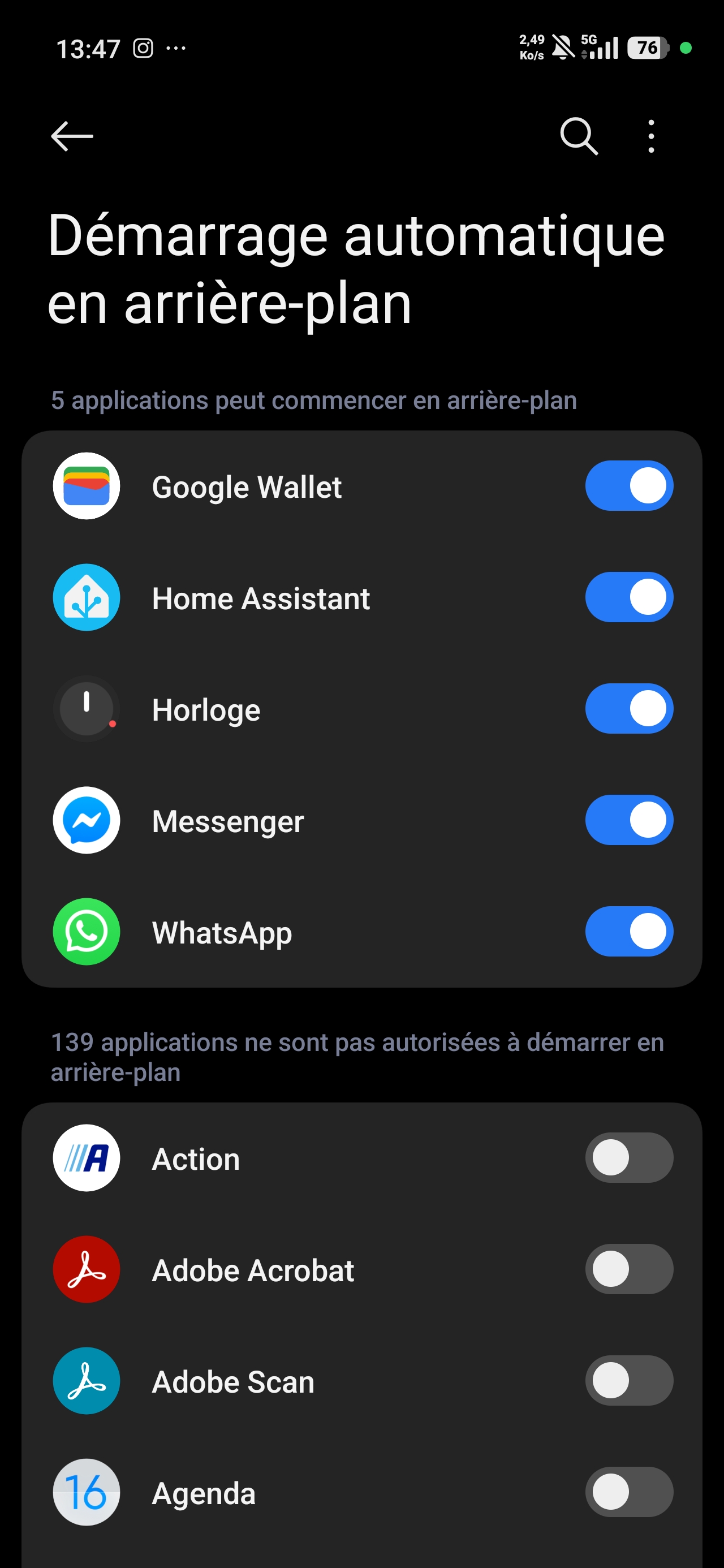
Task: Disable Messenger background auto-start
Action: 628,820
